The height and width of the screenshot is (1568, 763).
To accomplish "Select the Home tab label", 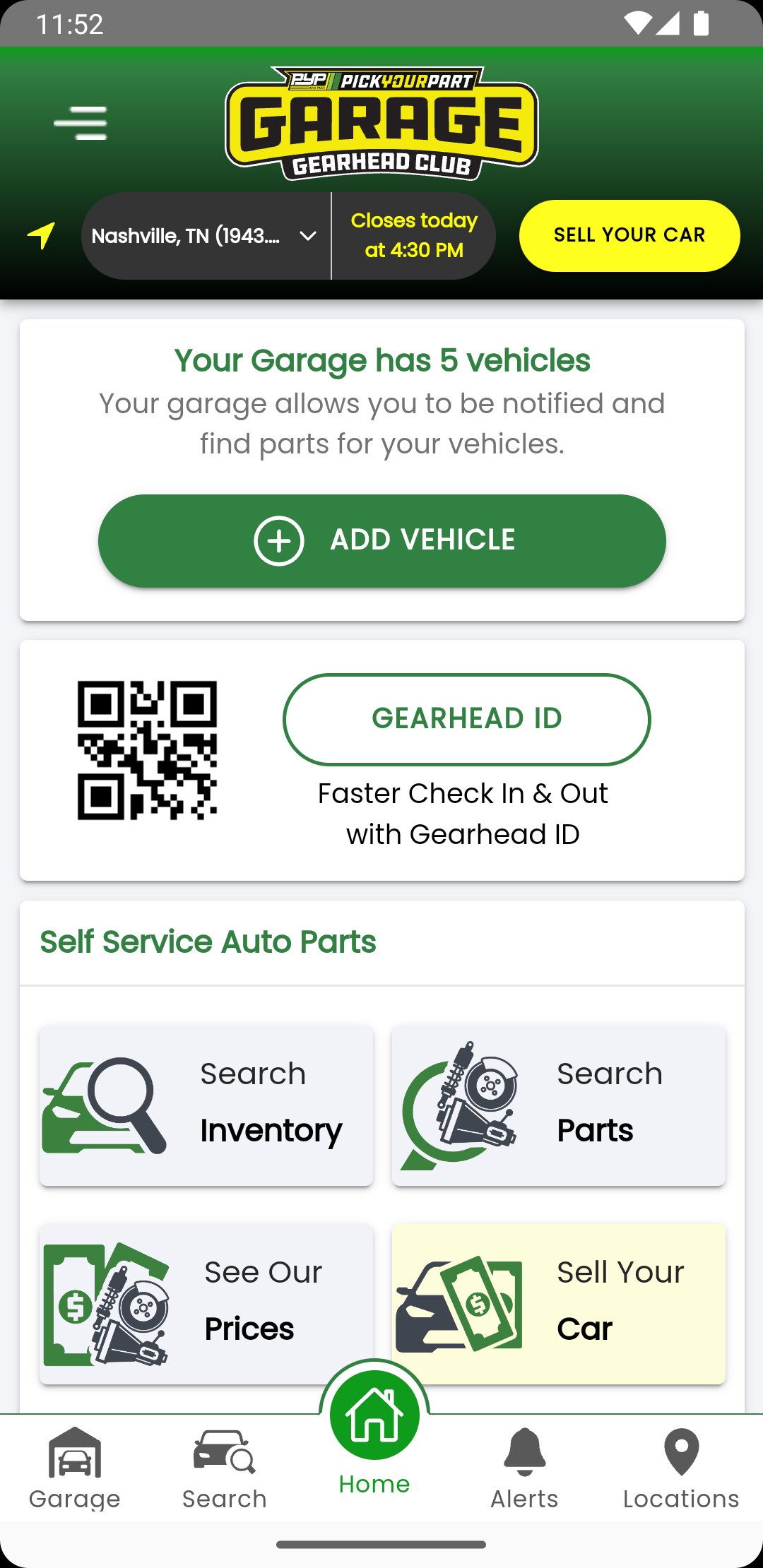I will point(375,1483).
